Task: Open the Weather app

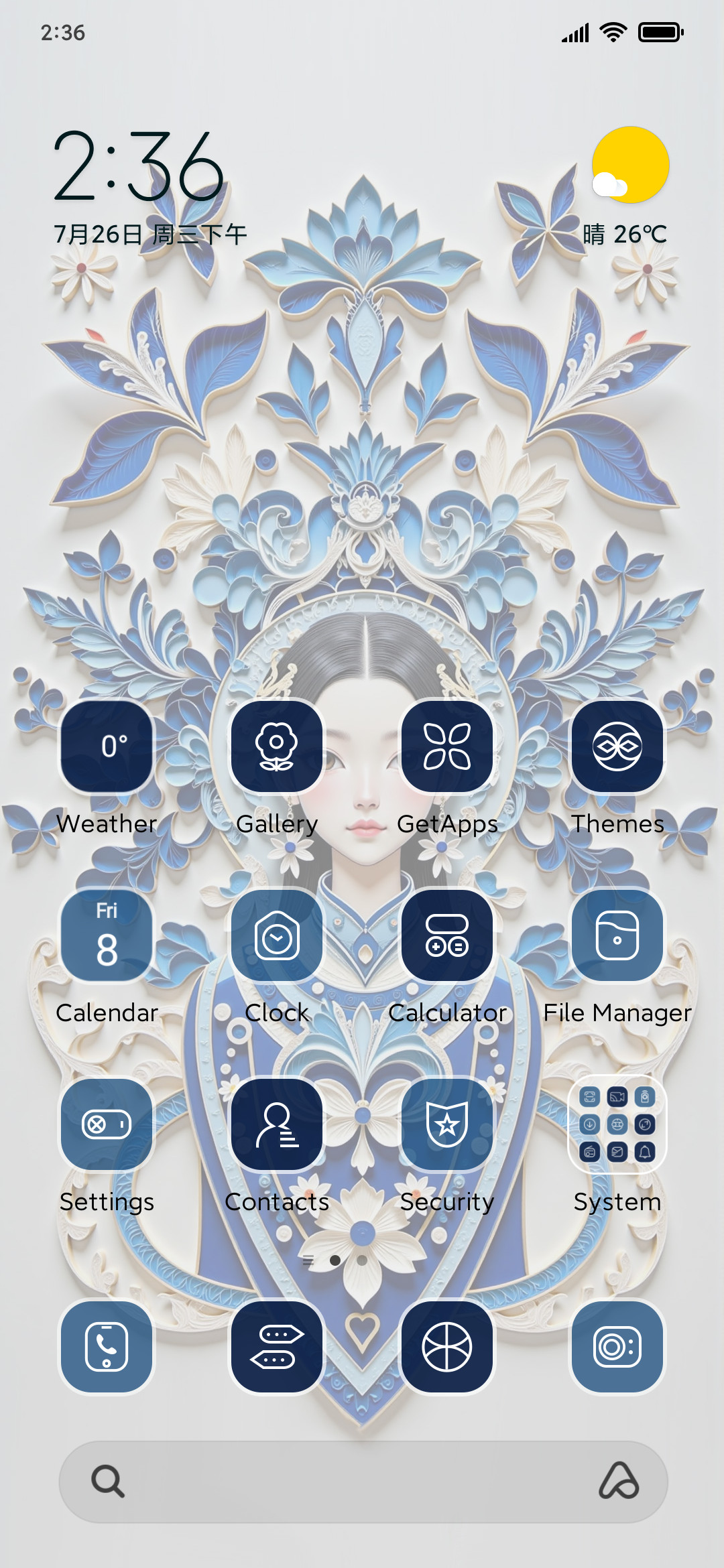Action: pos(107,746)
